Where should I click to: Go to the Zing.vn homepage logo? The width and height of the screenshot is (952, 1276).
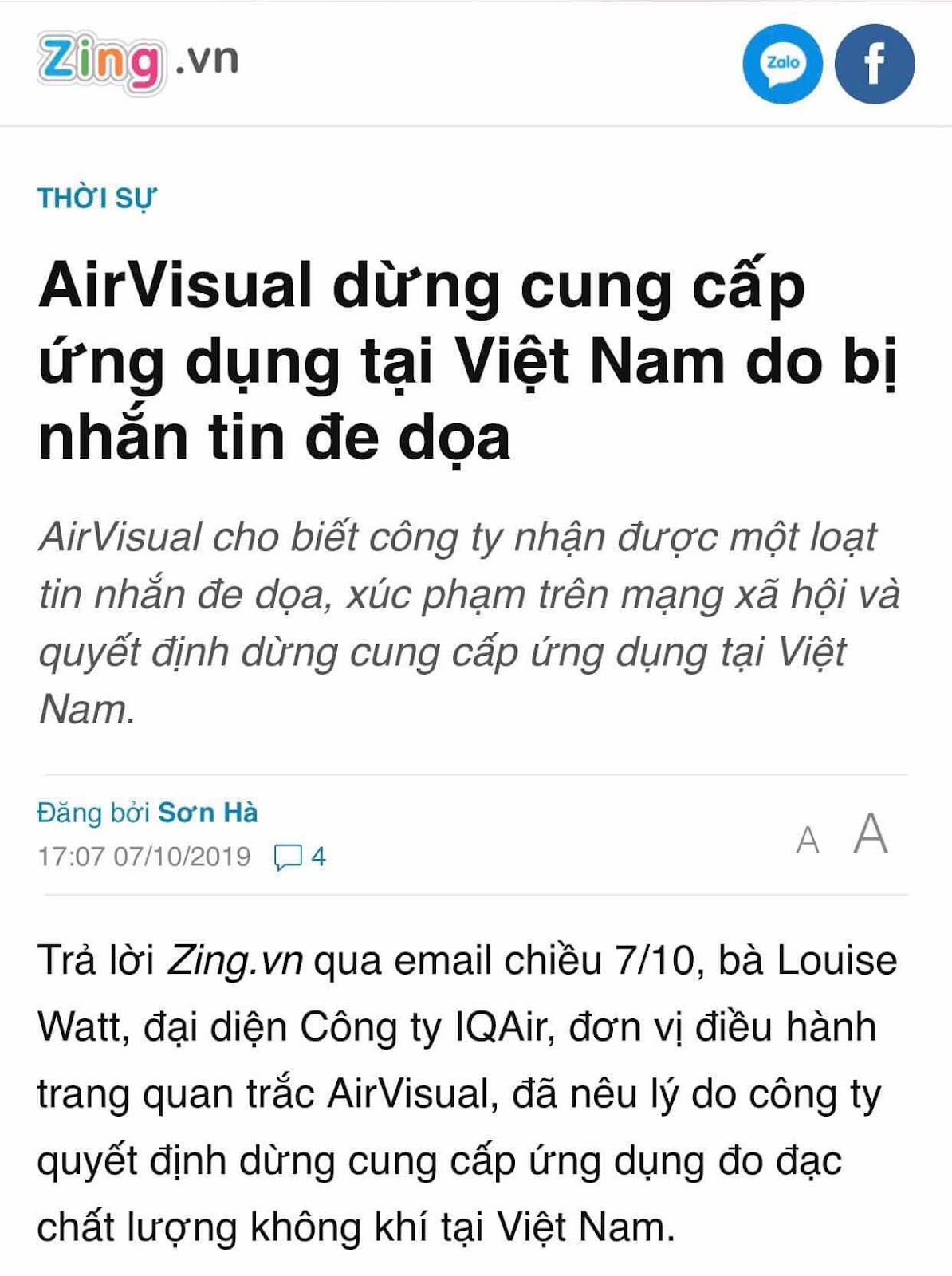pos(137,62)
